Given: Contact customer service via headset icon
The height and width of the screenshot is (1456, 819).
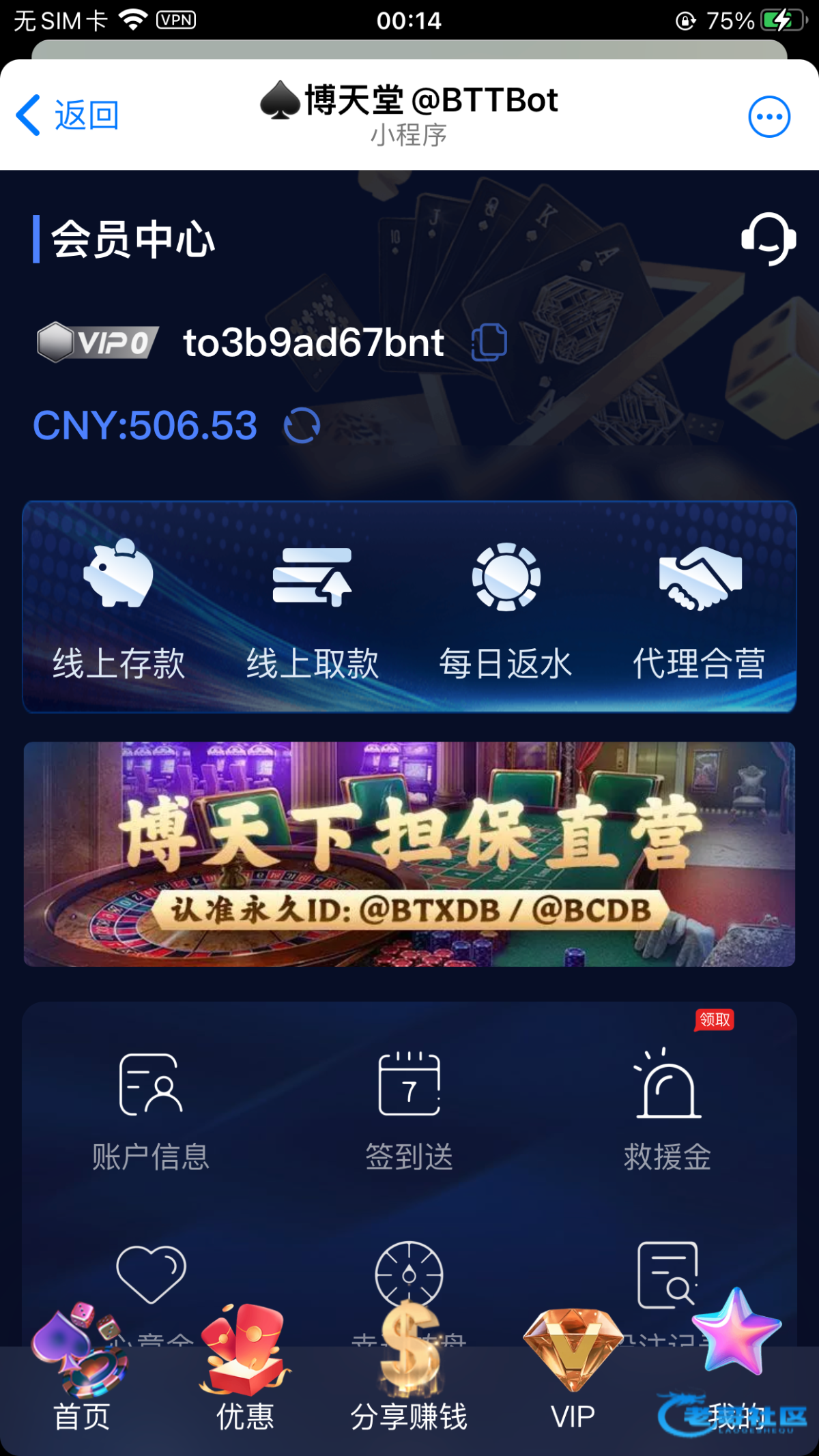Looking at the screenshot, I should [x=768, y=239].
